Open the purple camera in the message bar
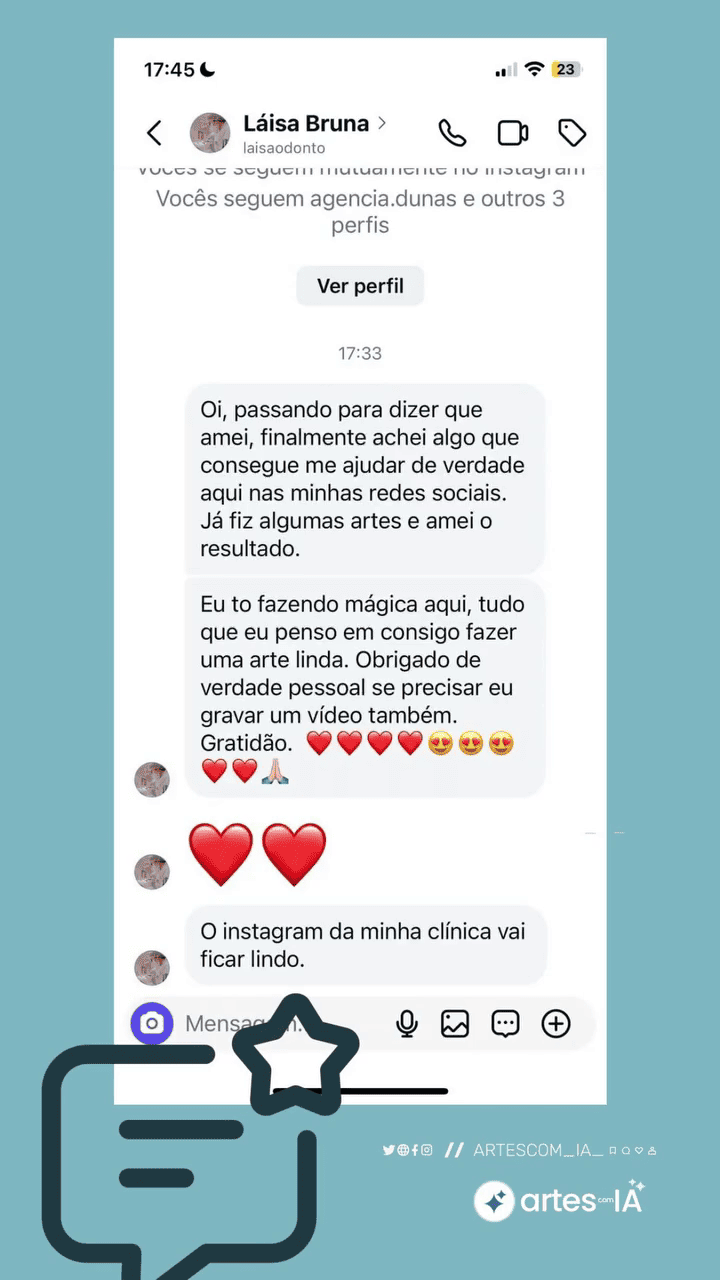This screenshot has height=1280, width=720. (x=152, y=1024)
